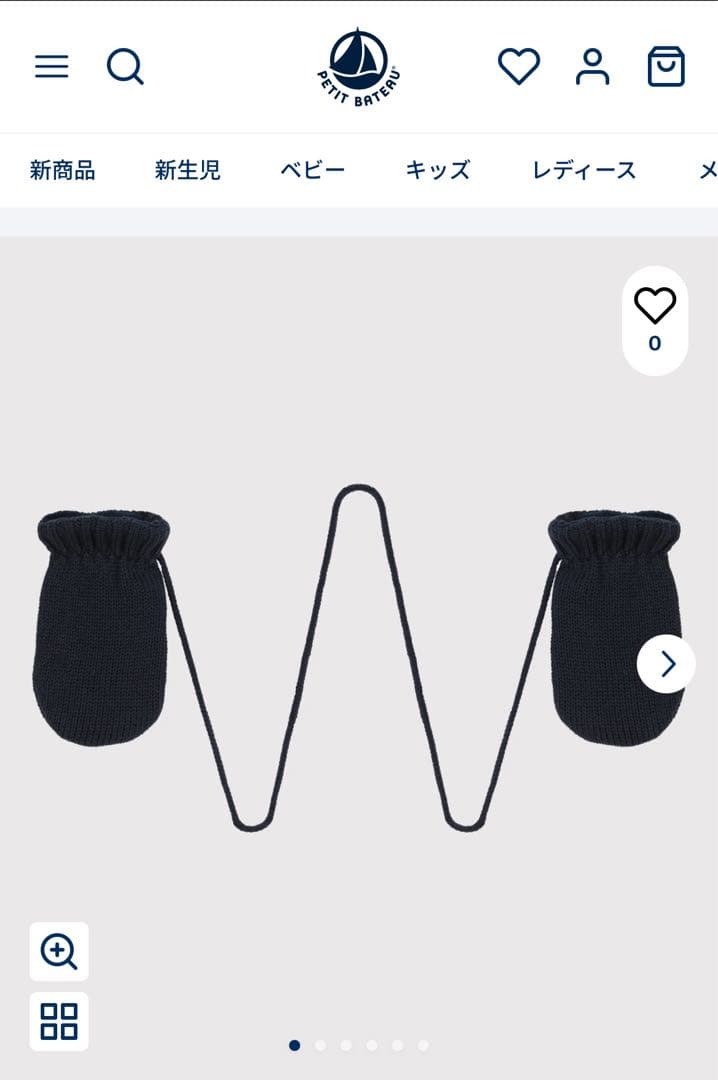Open the ベビー category
This screenshot has height=1080, width=718.
[x=312, y=170]
